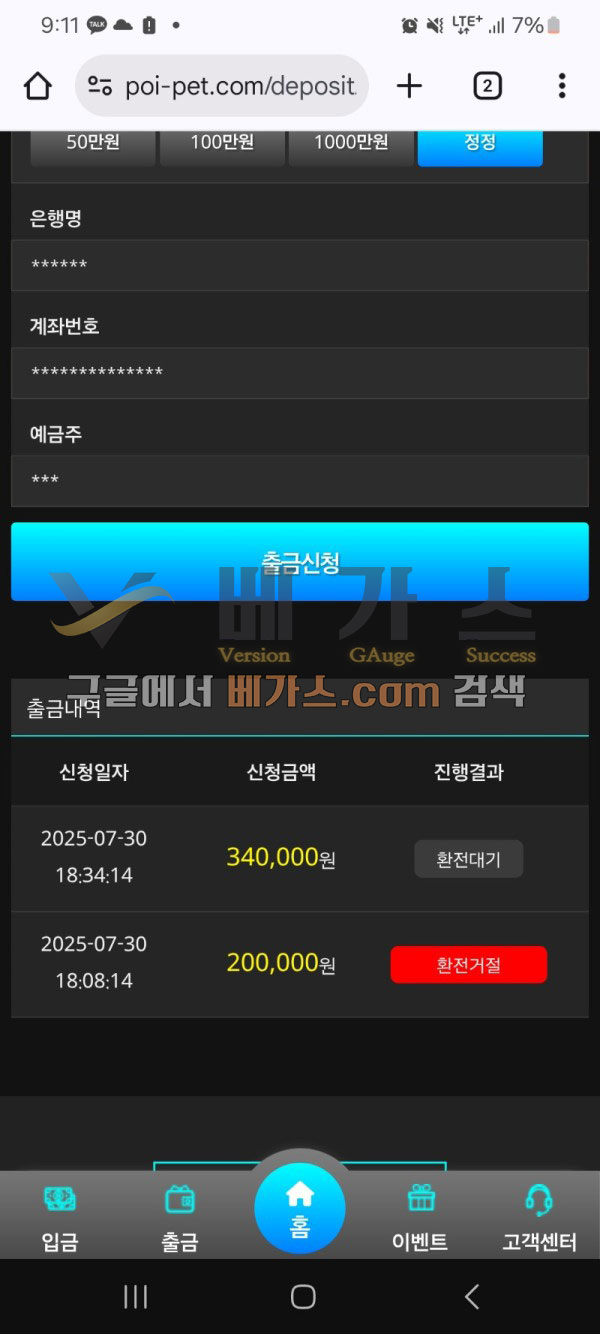The image size is (600, 1334).
Task: Tap the 환전대기 status button
Action: (x=468, y=859)
